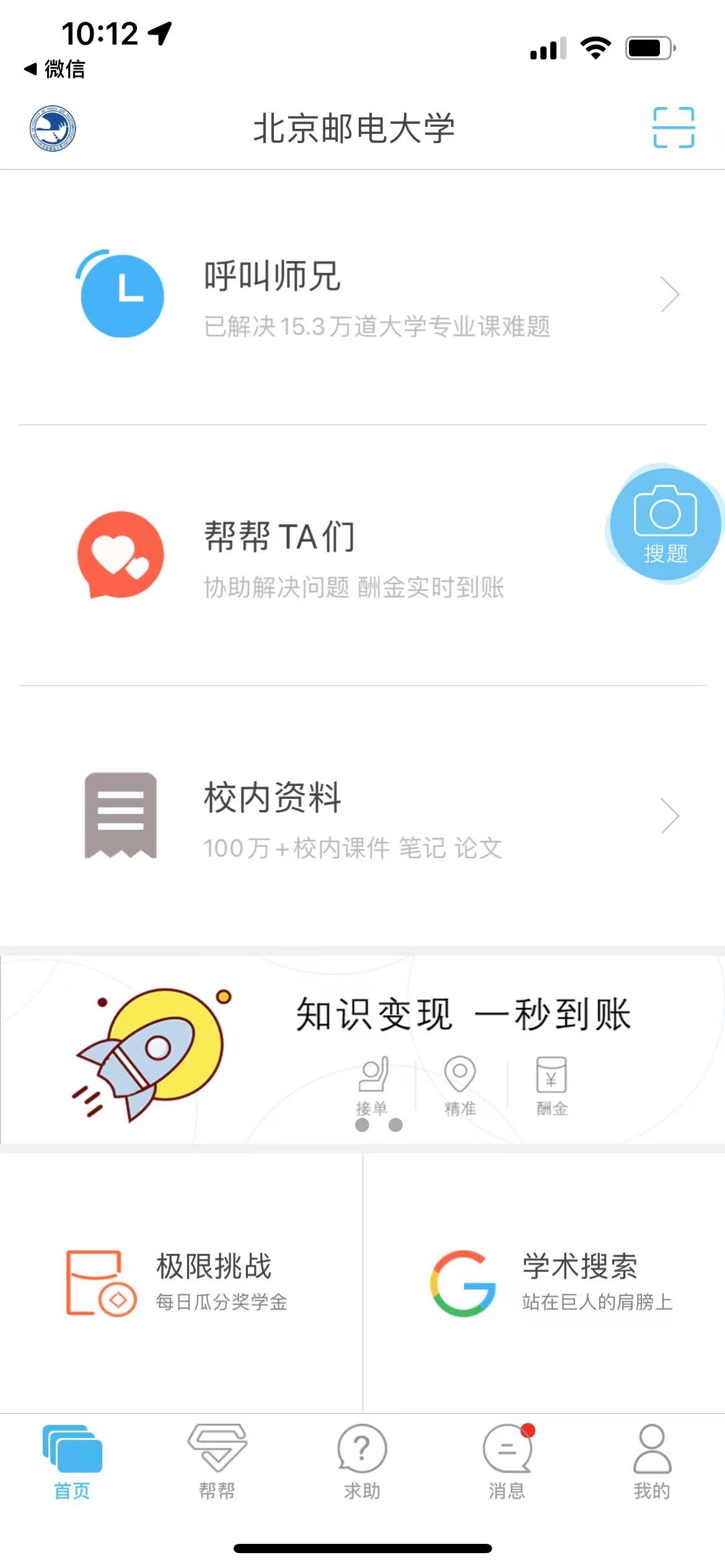Tap the 呼叫师兄 clock icon

point(121,296)
